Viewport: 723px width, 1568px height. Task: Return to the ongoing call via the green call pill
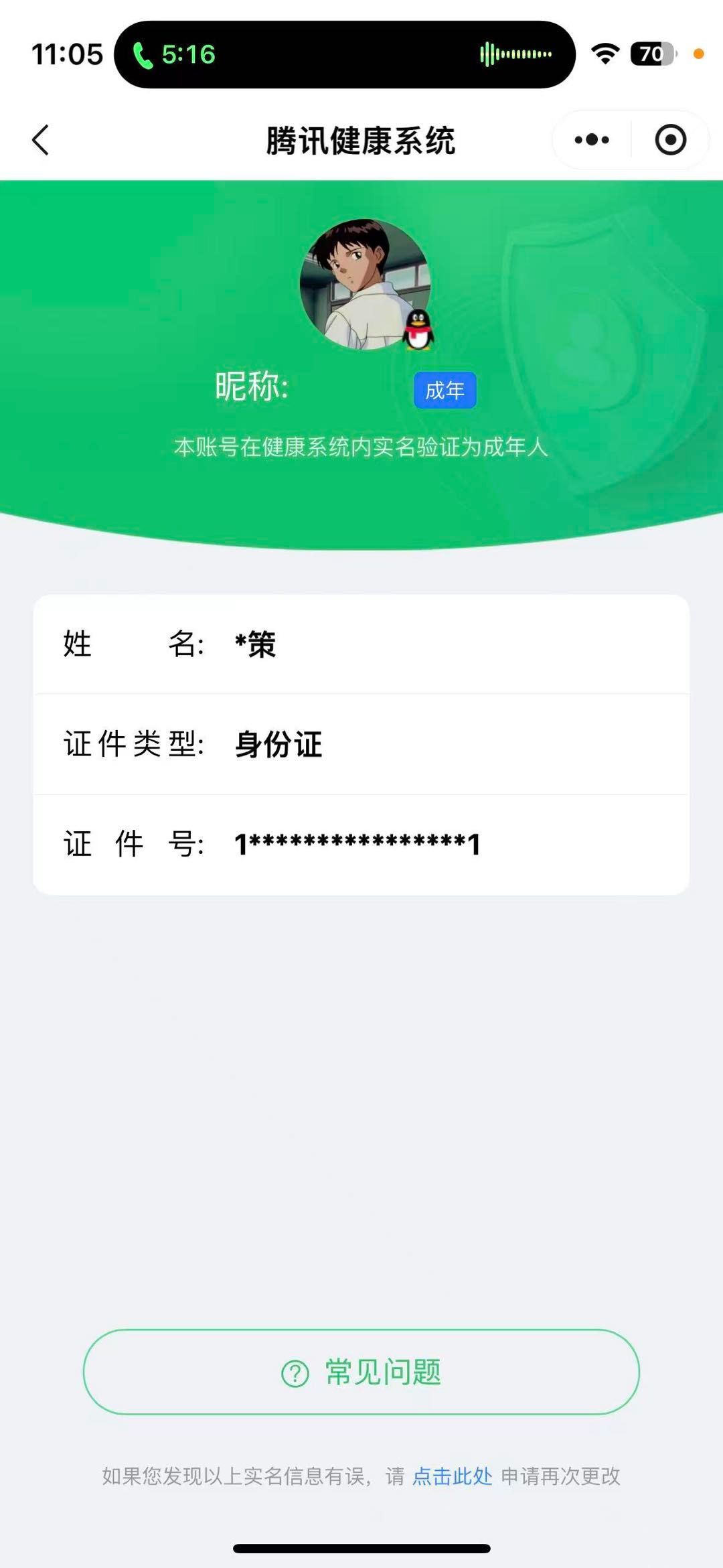[x=175, y=54]
